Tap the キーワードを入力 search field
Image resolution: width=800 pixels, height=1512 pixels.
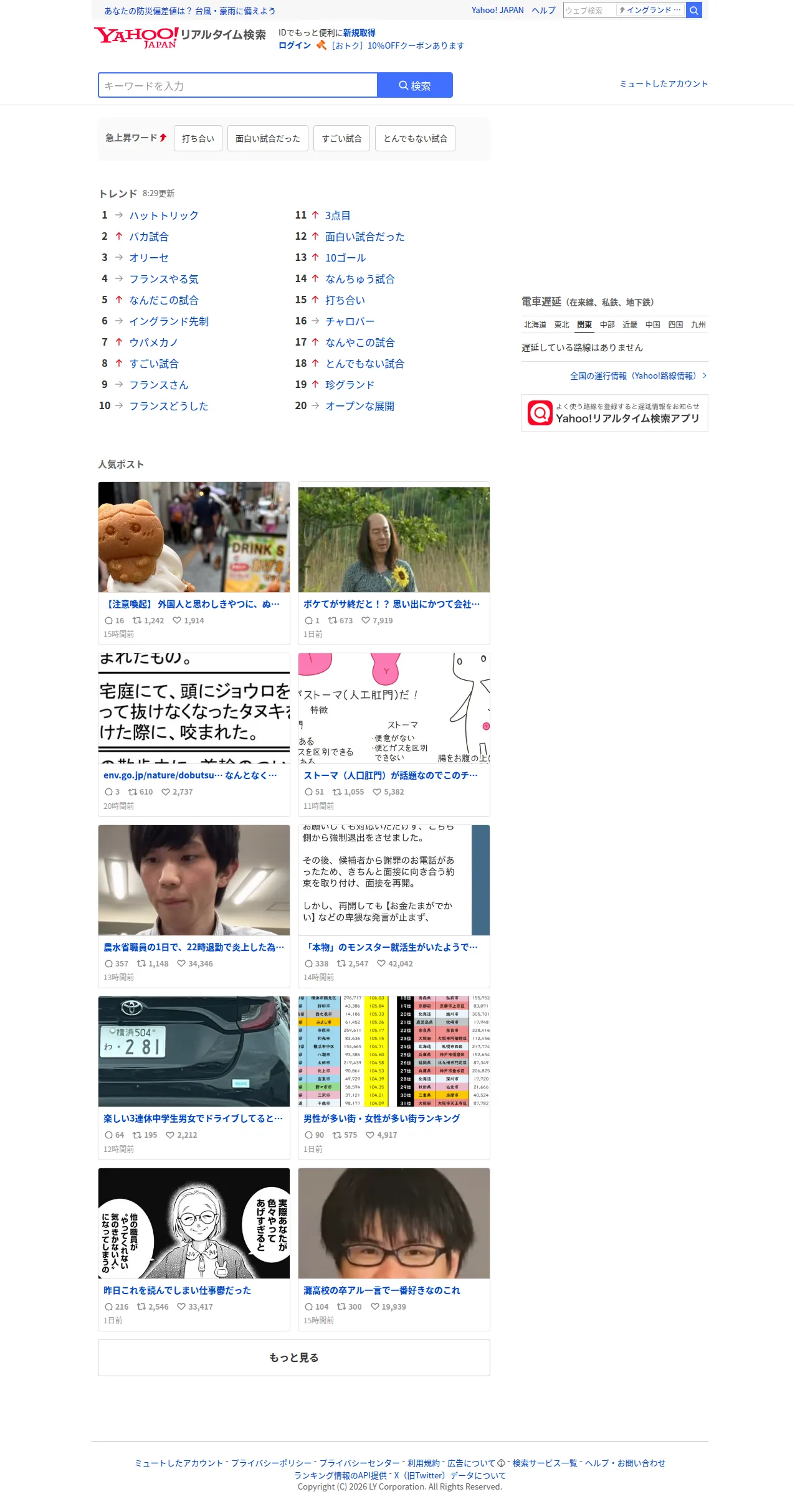[x=238, y=85]
